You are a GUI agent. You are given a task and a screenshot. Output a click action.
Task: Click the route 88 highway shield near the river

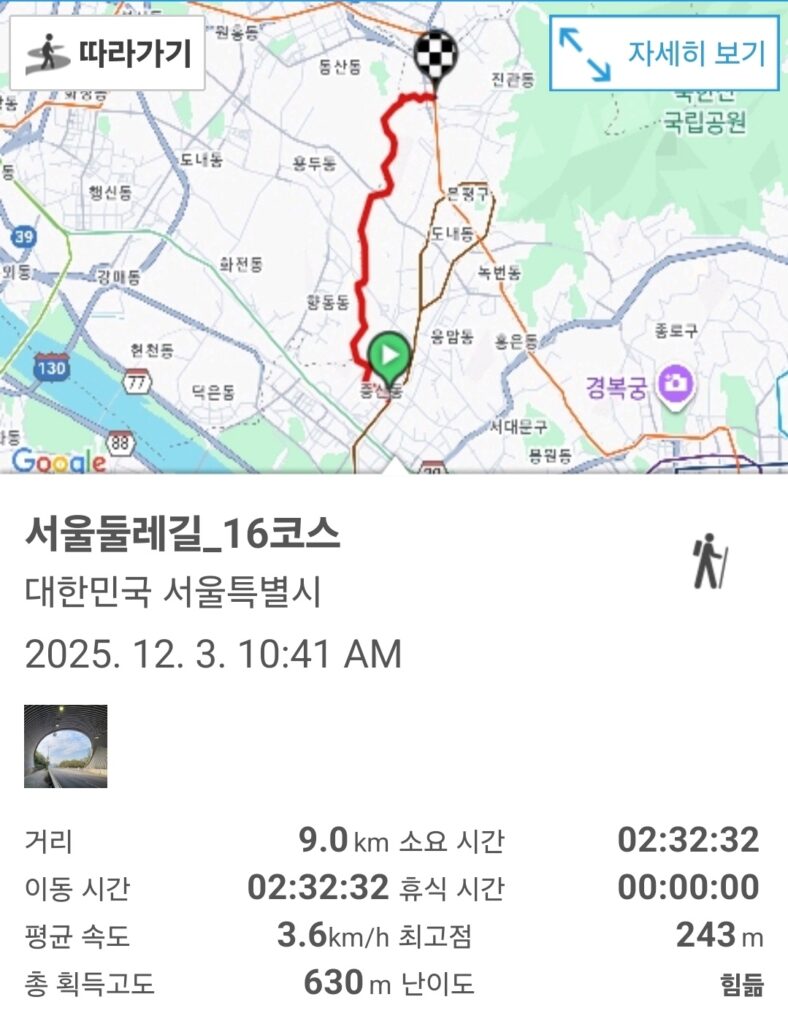coord(121,443)
